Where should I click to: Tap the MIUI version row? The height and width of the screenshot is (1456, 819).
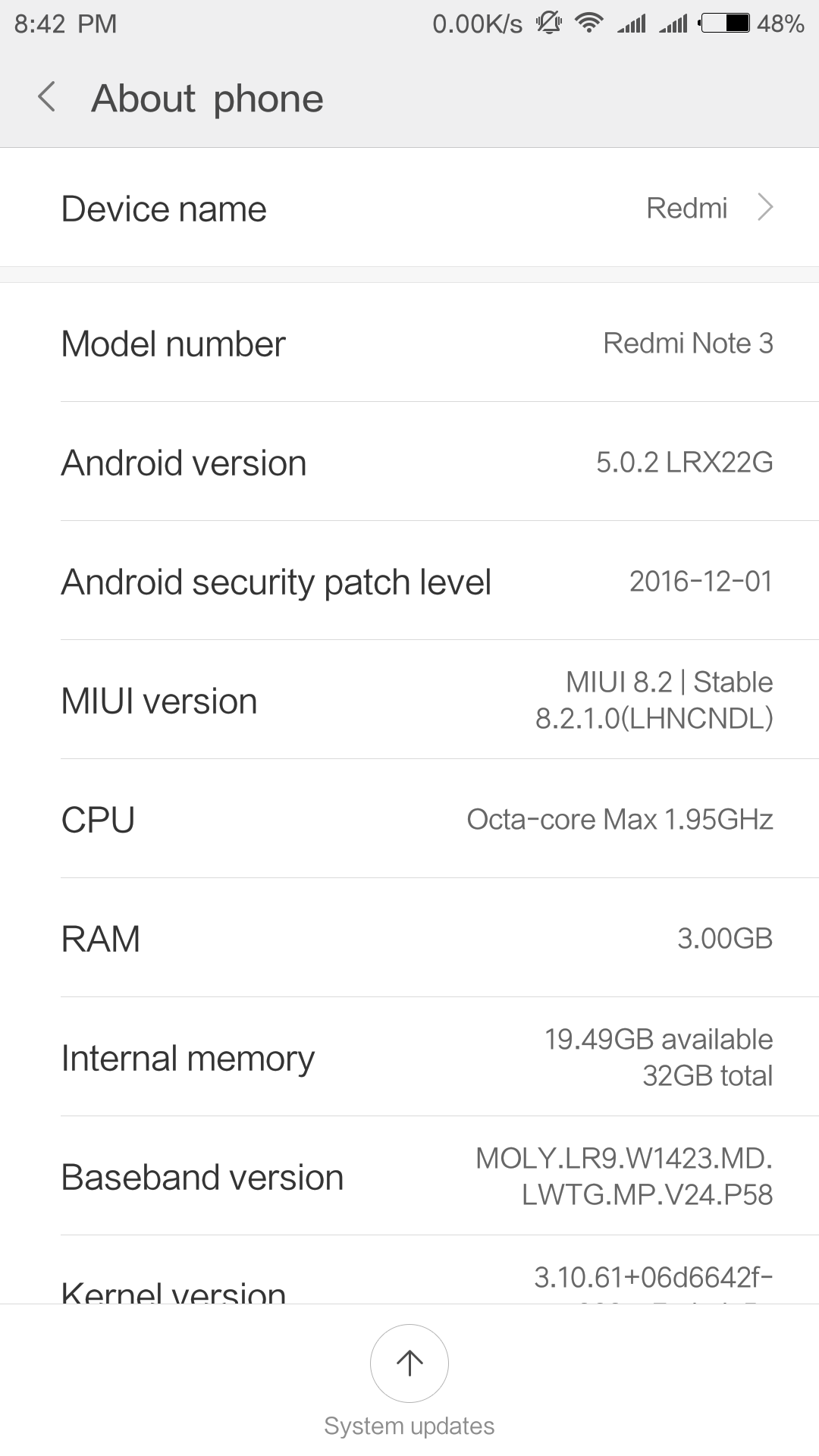coord(409,700)
